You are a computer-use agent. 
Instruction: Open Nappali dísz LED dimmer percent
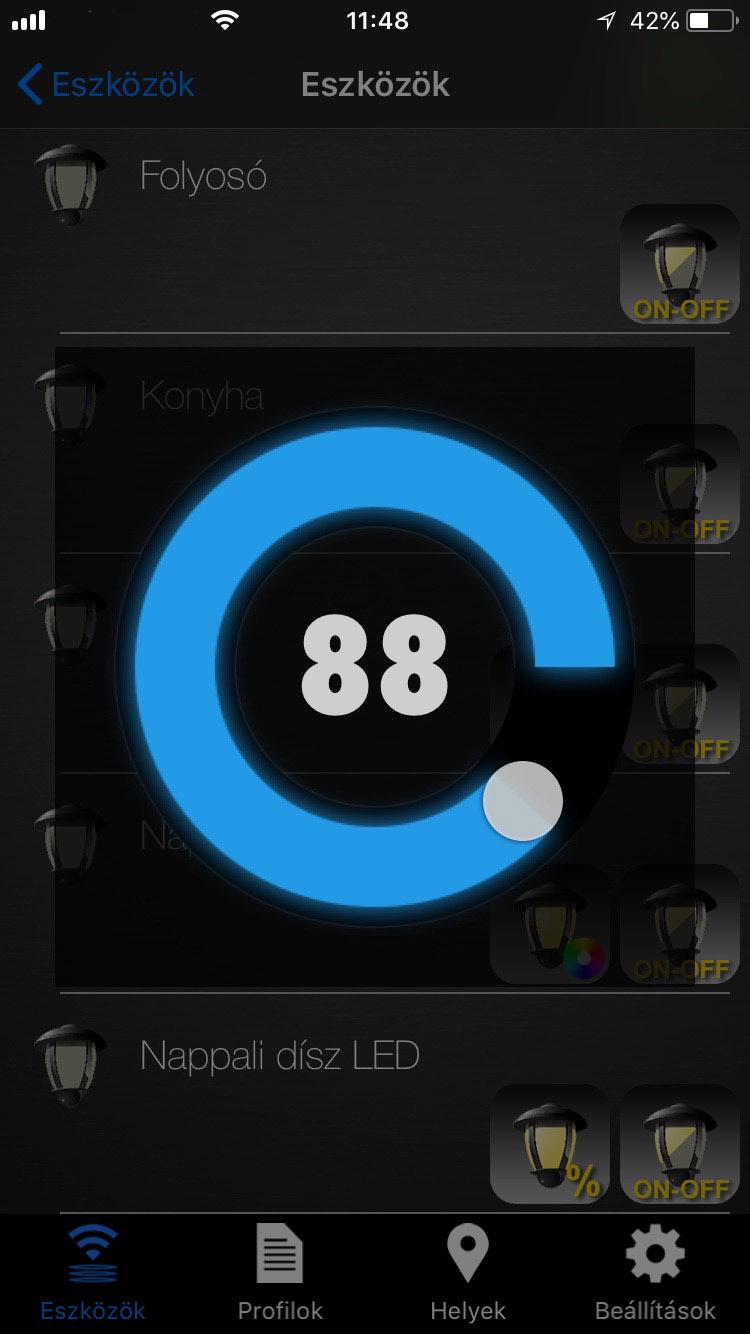coord(550,1144)
